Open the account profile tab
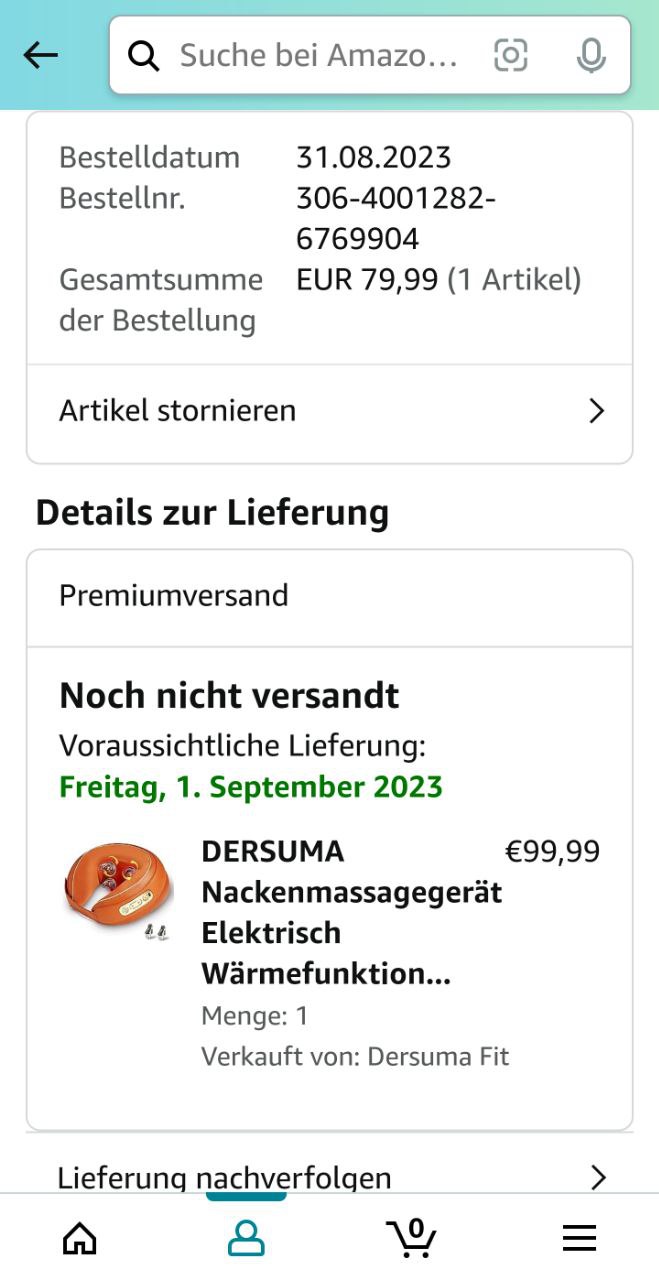 click(246, 1239)
